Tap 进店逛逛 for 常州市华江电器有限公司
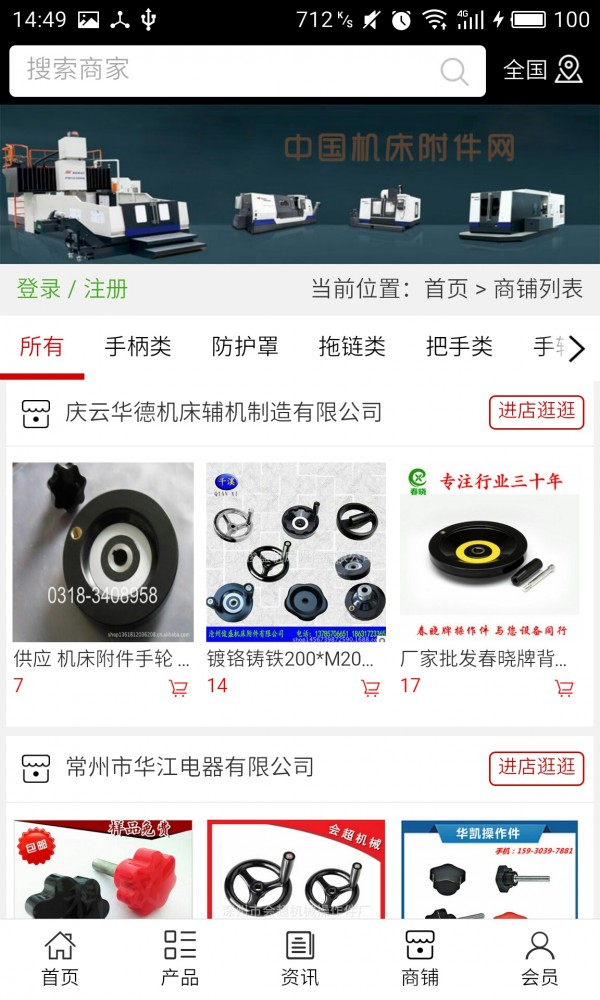The height and width of the screenshot is (1000, 600). (537, 767)
